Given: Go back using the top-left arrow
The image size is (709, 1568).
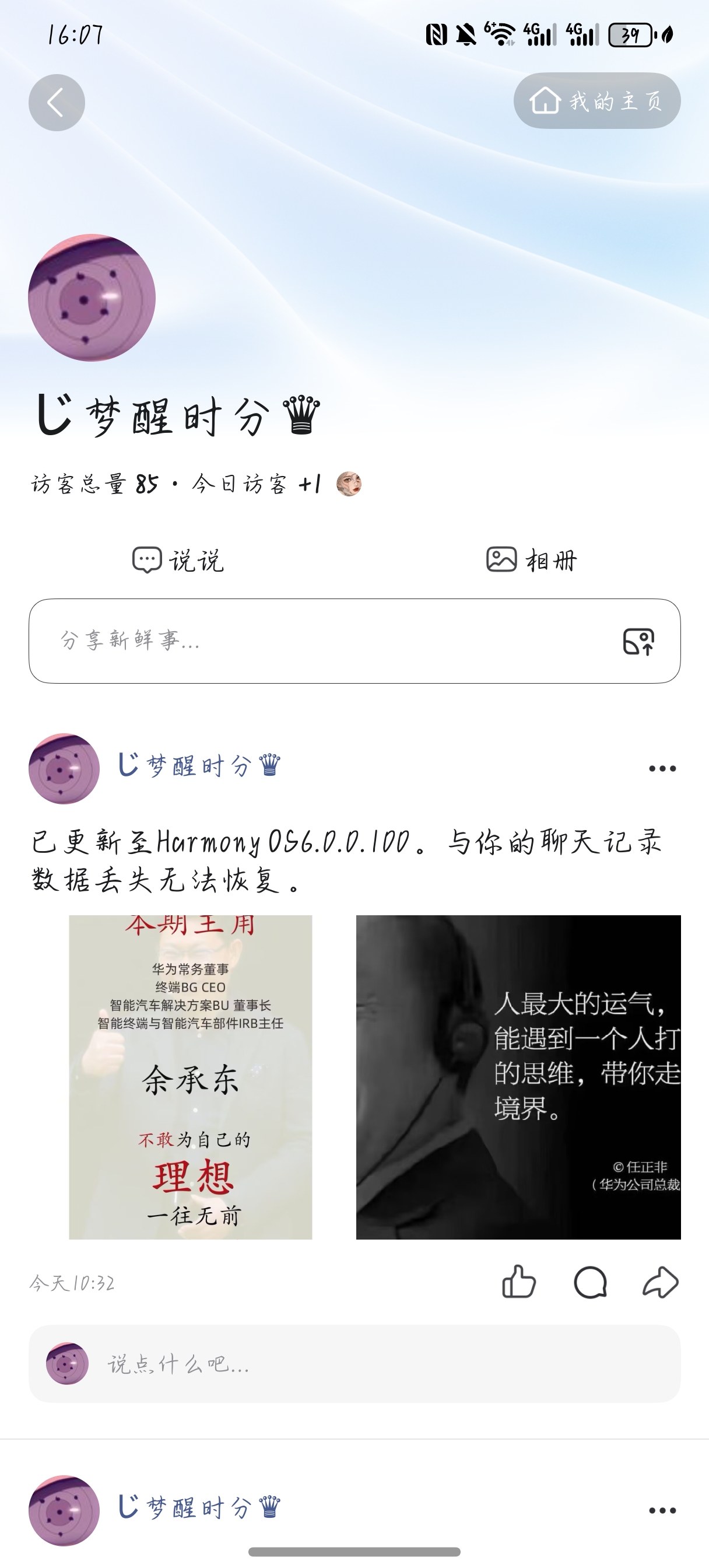Looking at the screenshot, I should (57, 102).
